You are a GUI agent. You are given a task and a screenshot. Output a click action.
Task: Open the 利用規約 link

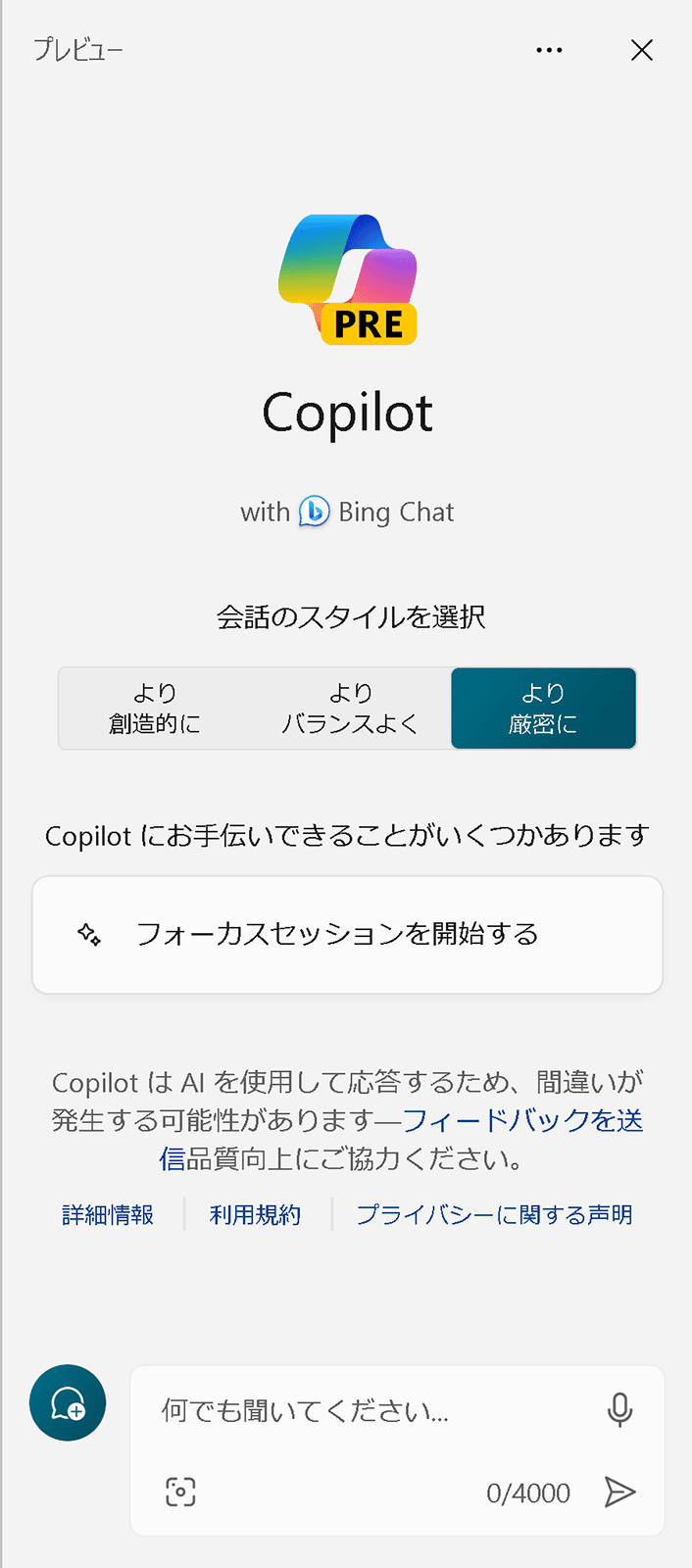pyautogui.click(x=255, y=1214)
